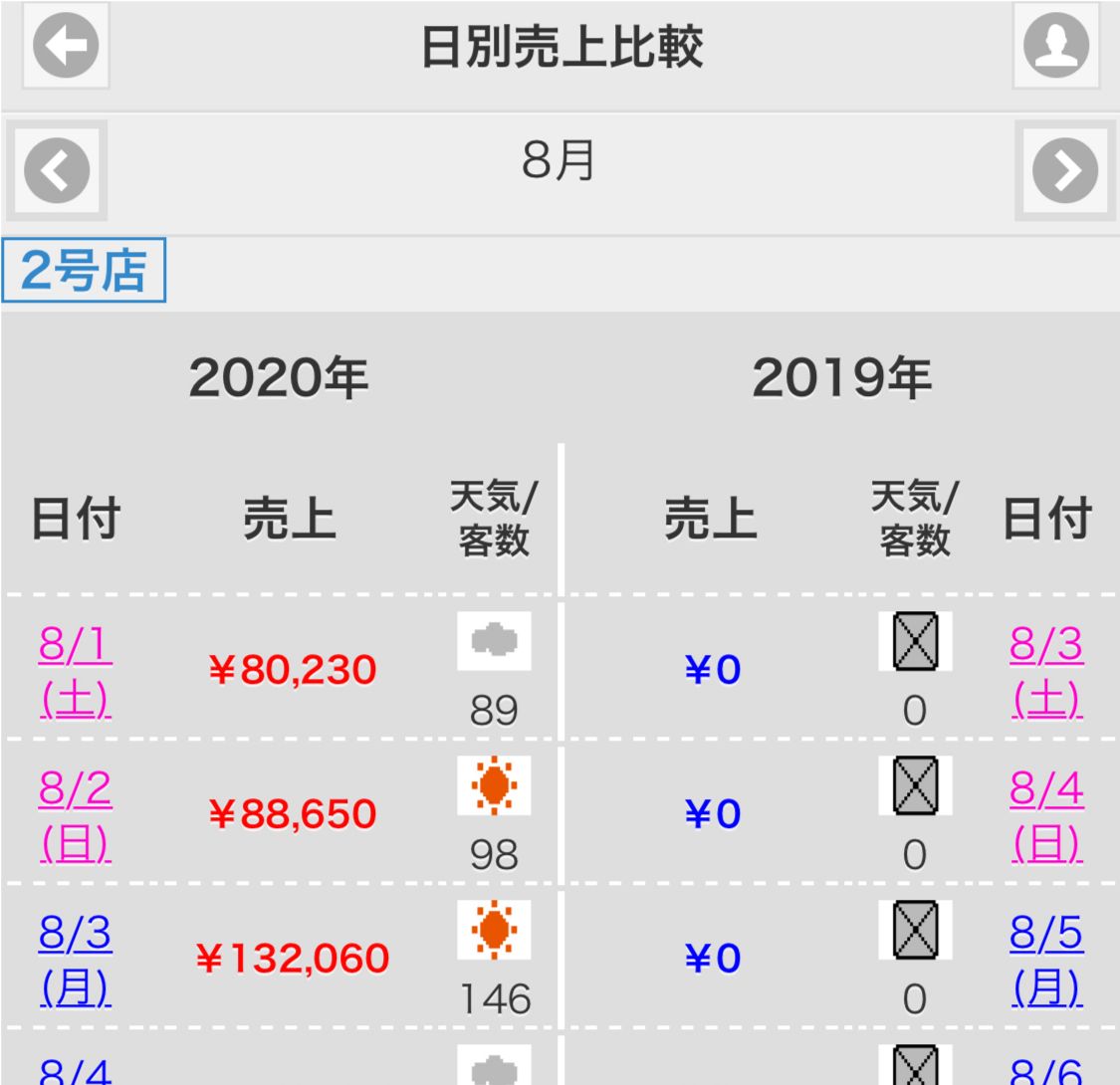The height and width of the screenshot is (1085, 1120).
Task: Advance to the next month
Action: click(1064, 171)
